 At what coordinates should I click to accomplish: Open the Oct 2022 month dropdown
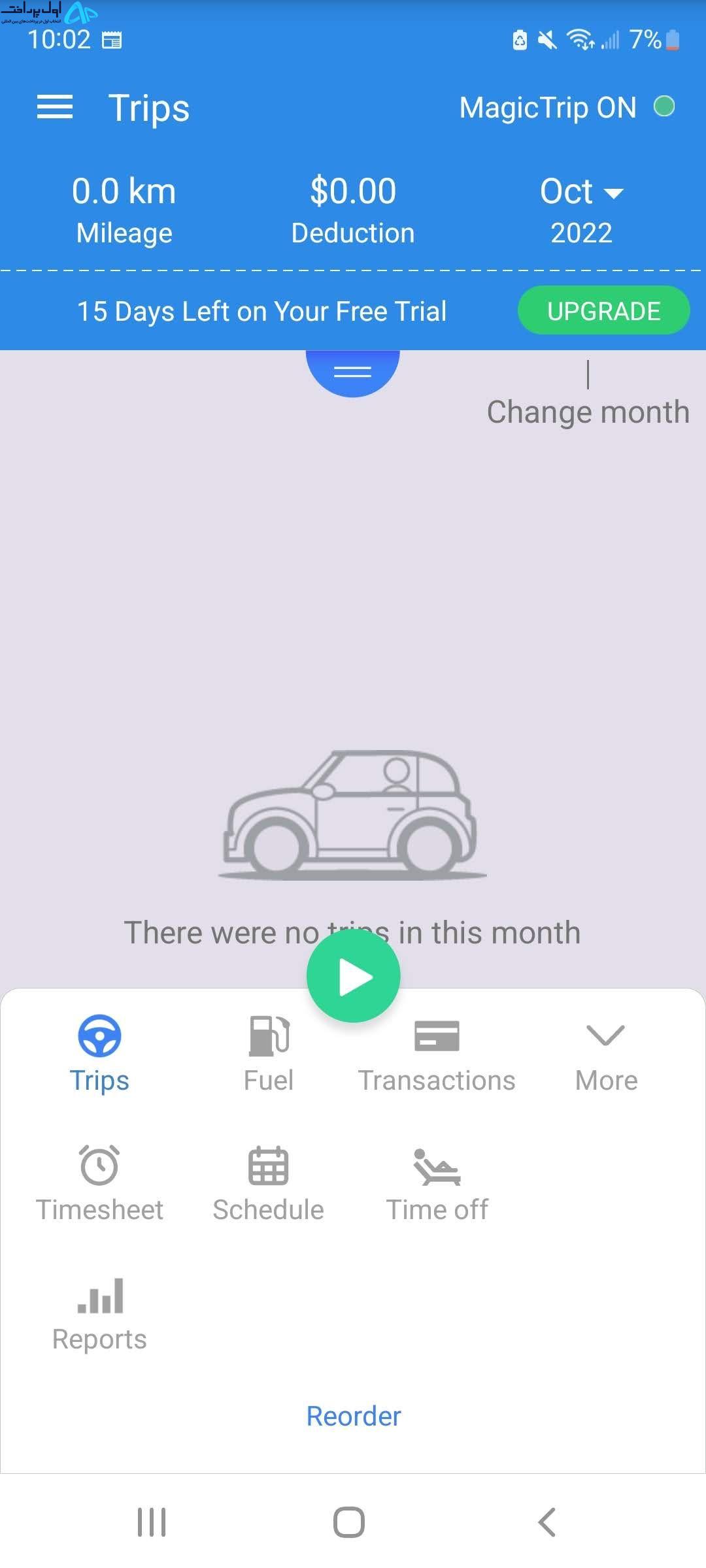point(581,210)
